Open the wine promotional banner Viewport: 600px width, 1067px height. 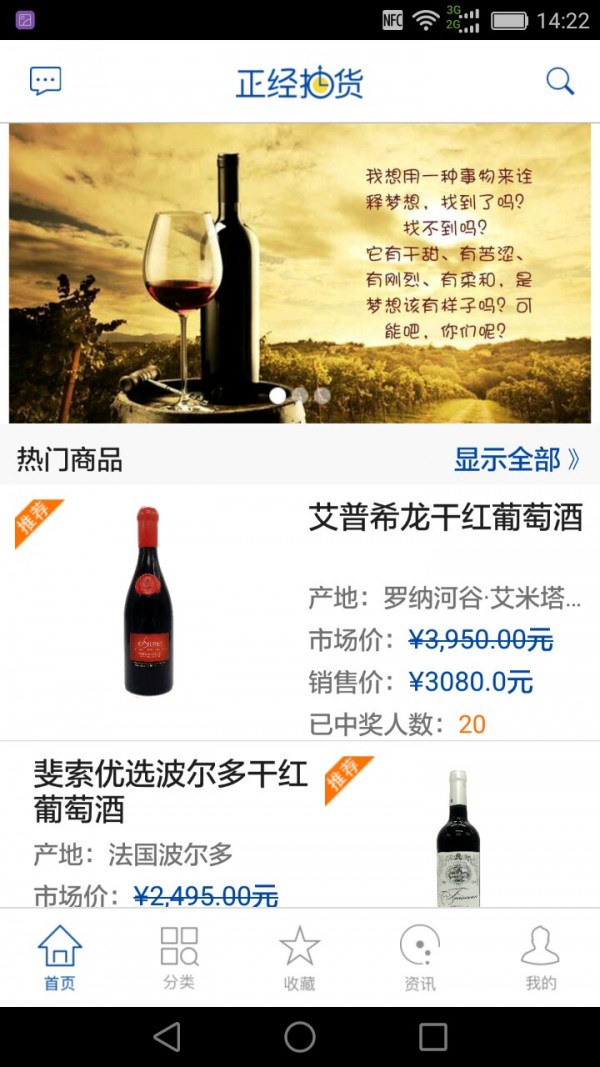coord(300,273)
